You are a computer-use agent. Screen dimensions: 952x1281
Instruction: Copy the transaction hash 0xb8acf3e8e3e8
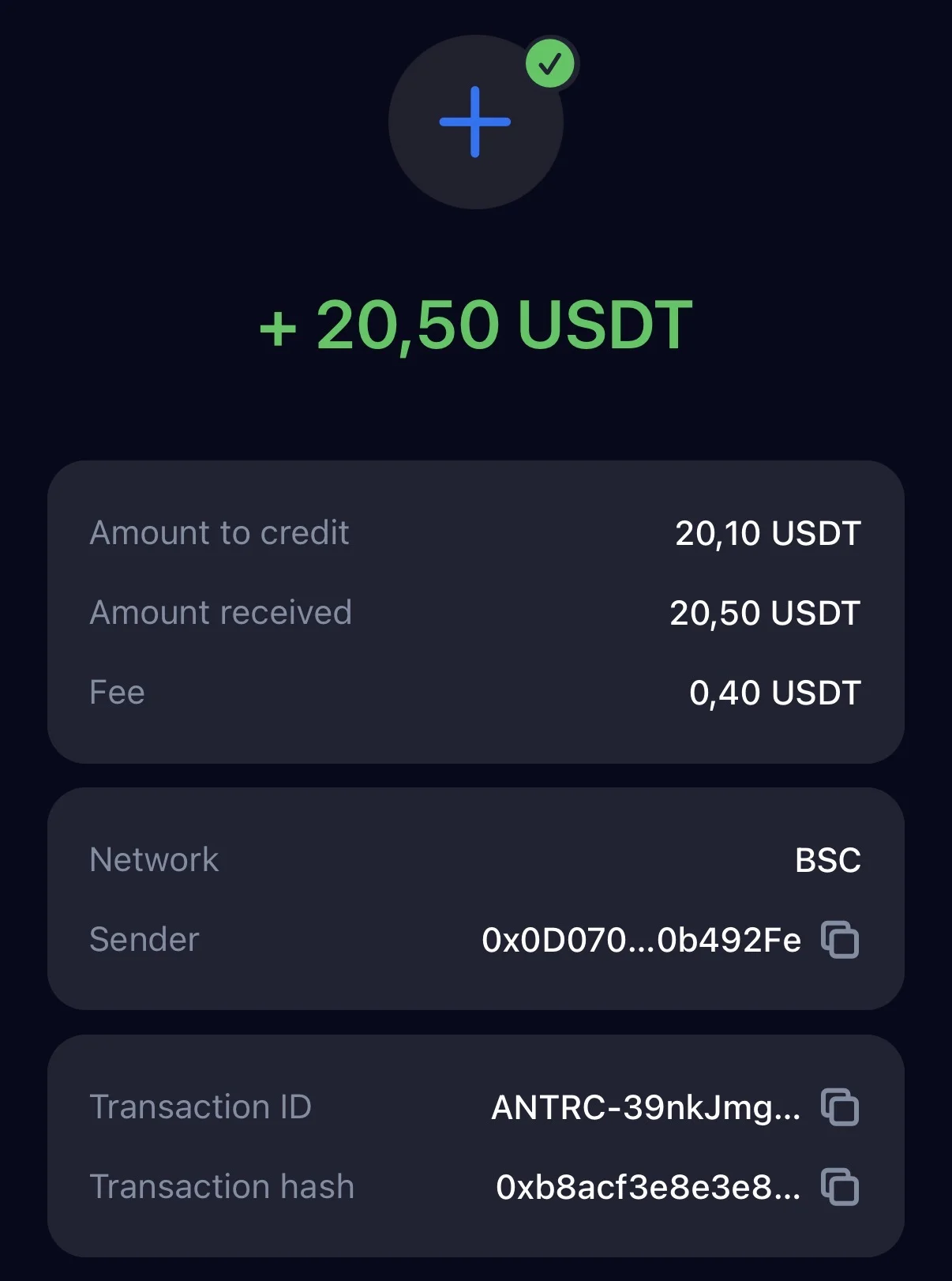(x=840, y=1187)
